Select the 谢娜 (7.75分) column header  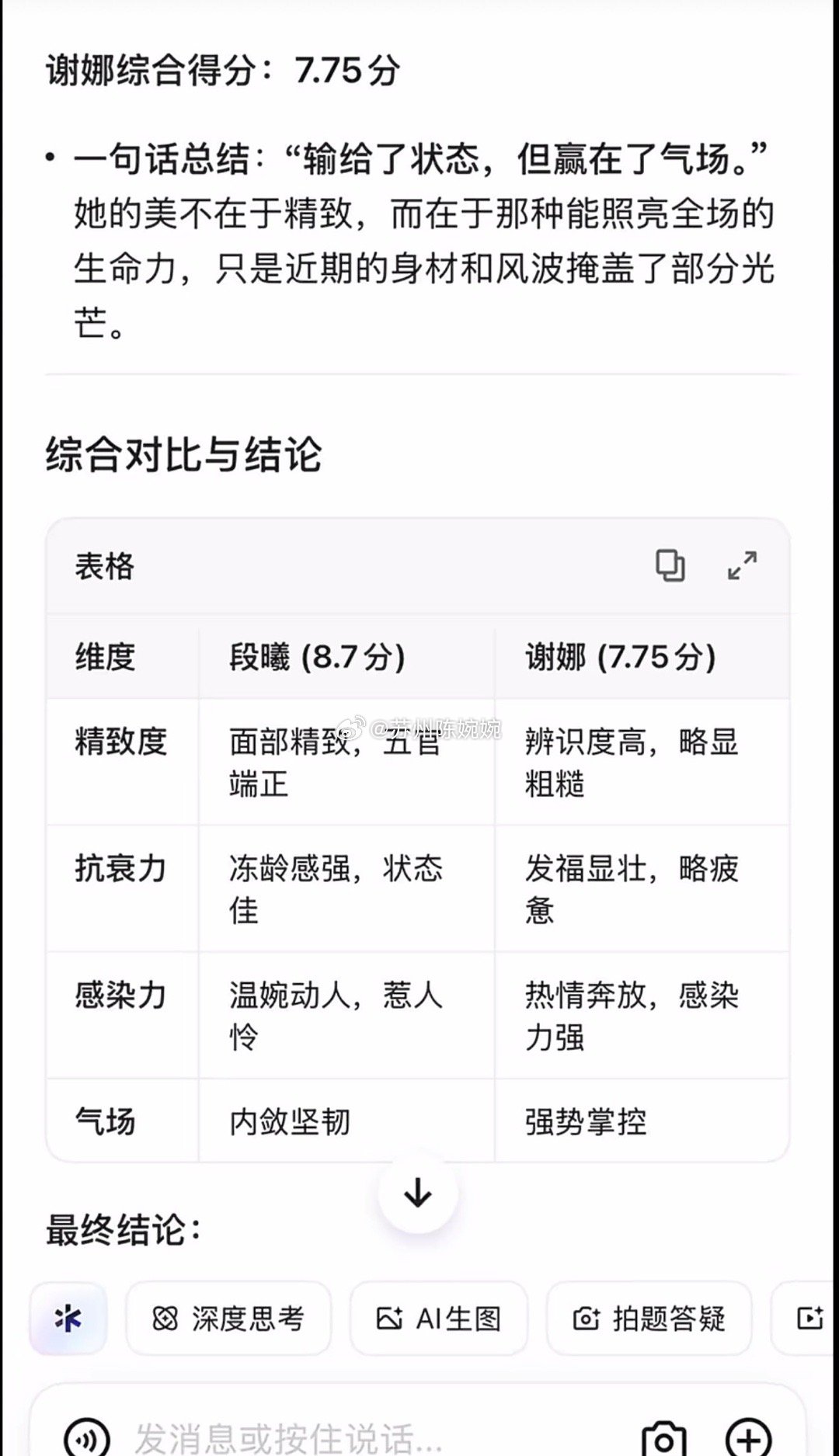pyautogui.click(x=618, y=657)
